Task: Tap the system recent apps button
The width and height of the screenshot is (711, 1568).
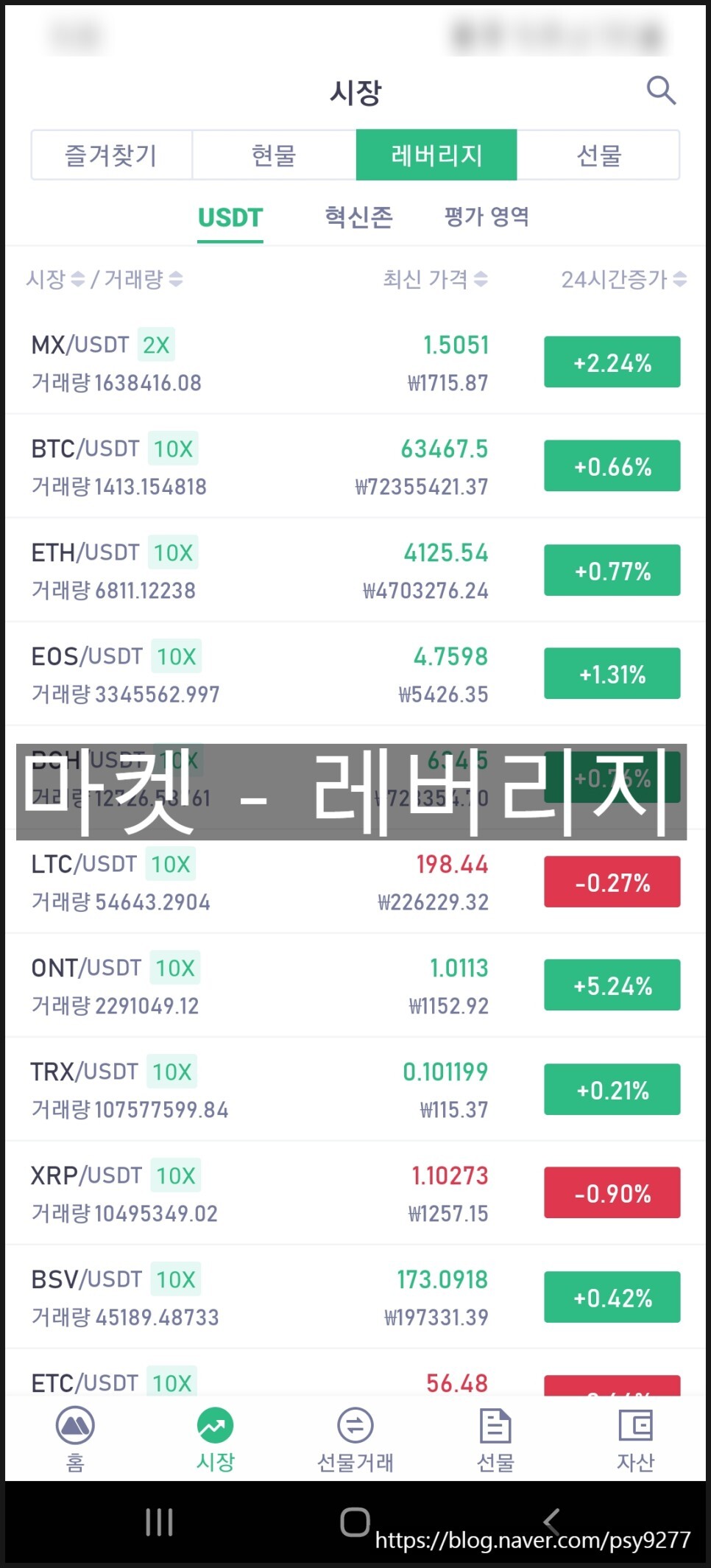Action: pyautogui.click(x=159, y=1522)
